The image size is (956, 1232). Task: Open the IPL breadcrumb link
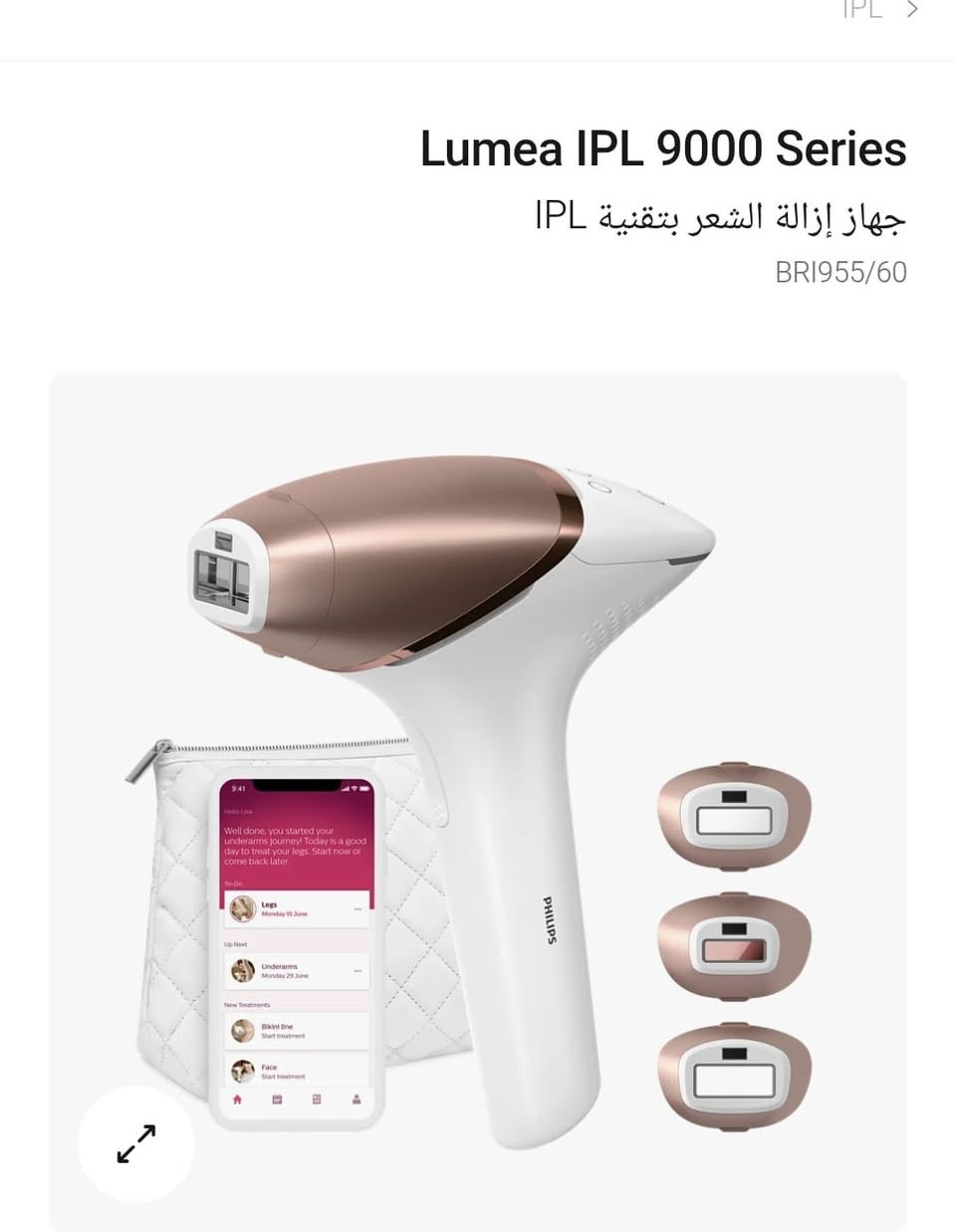click(862, 10)
